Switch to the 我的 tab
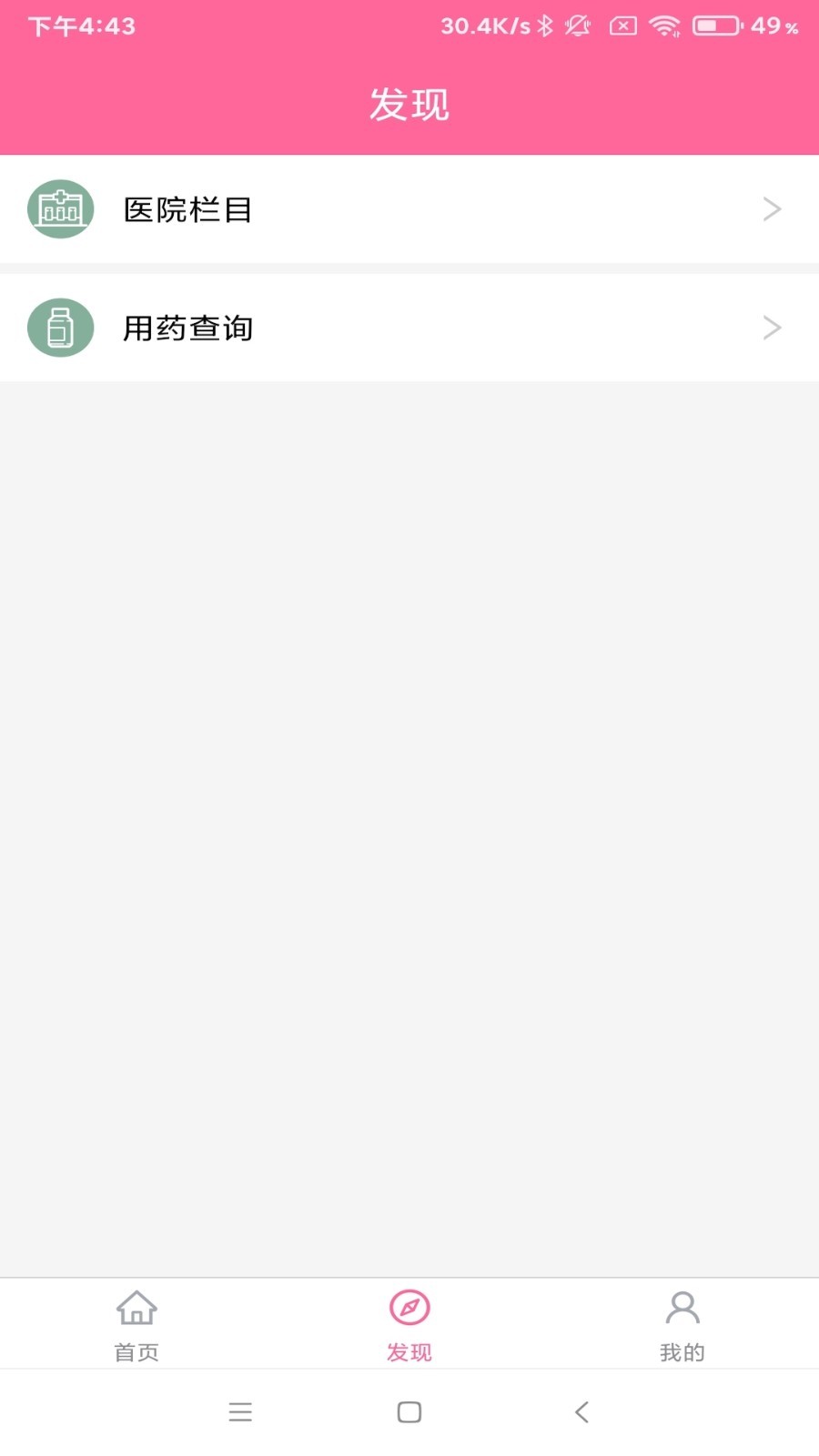The height and width of the screenshot is (1456, 819). pyautogui.click(x=682, y=1324)
